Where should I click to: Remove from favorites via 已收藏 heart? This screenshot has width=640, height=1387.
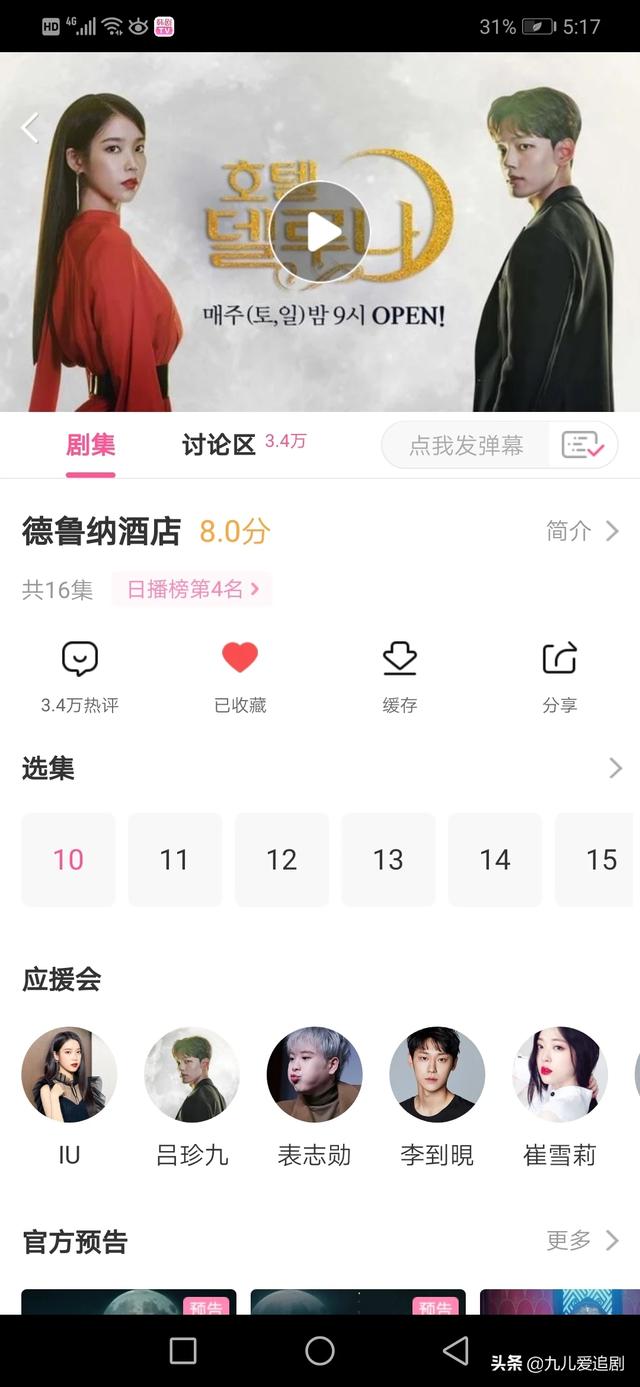pos(240,675)
